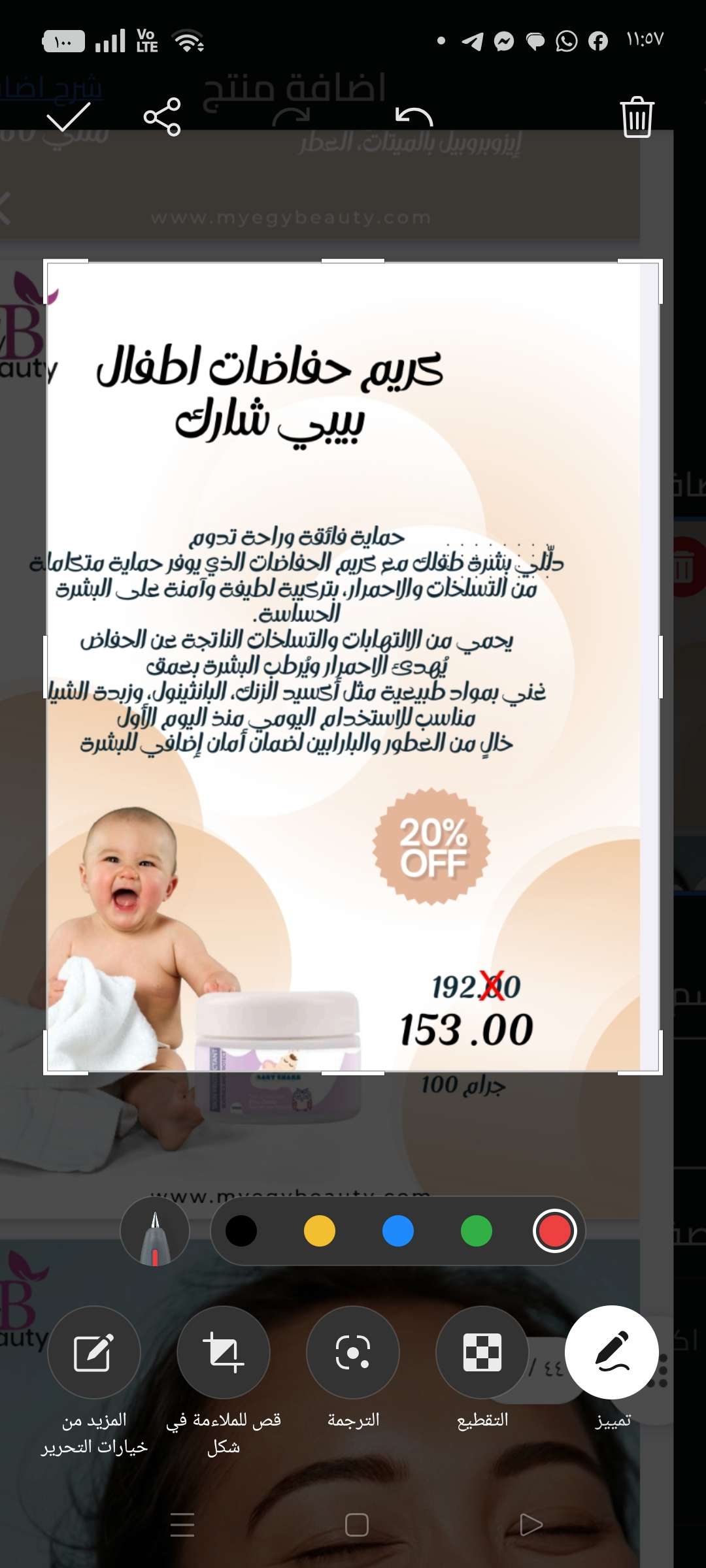Select قص للملاءمة في شكل tool

coord(224,1352)
